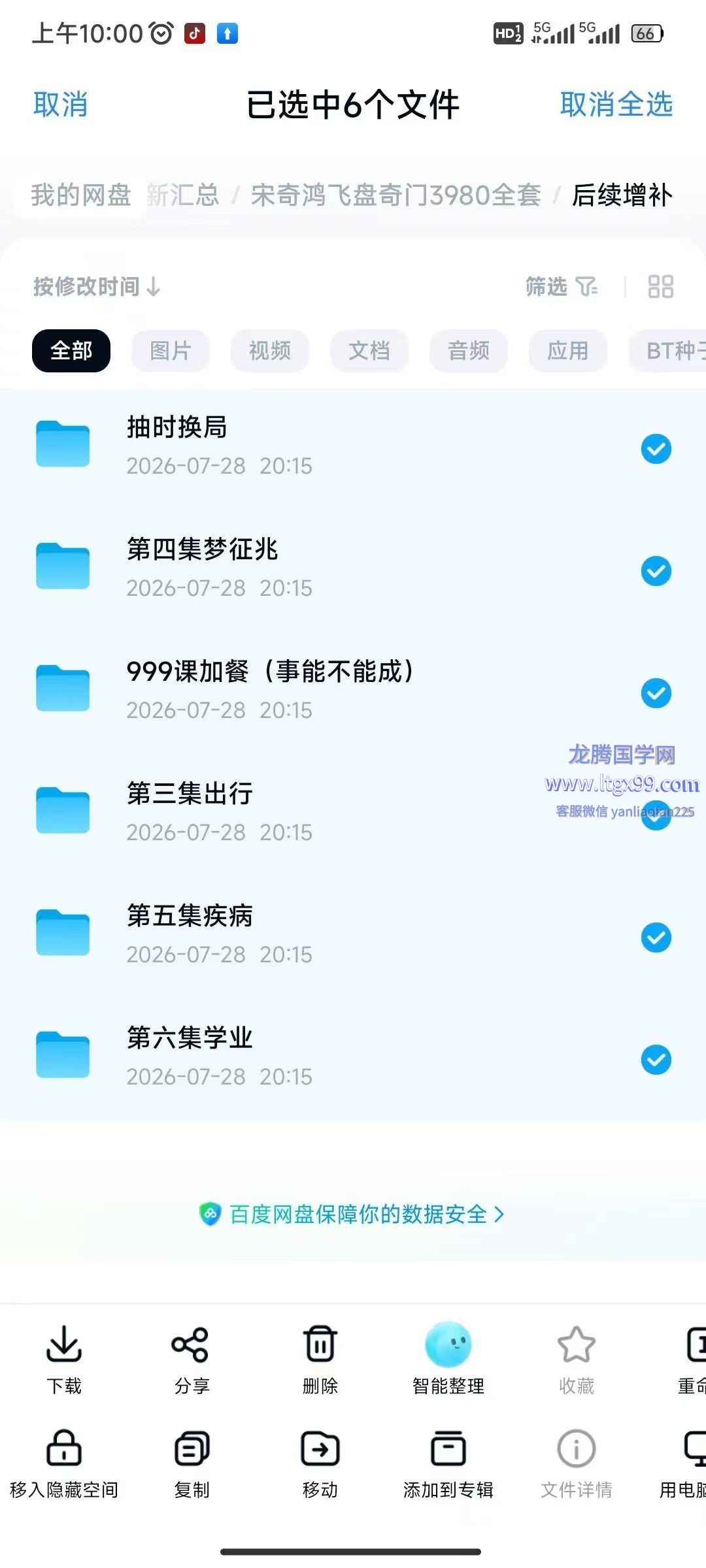Image resolution: width=706 pixels, height=1568 pixels.
Task: Go to 我的网盘 in breadcrumb
Action: [81, 195]
